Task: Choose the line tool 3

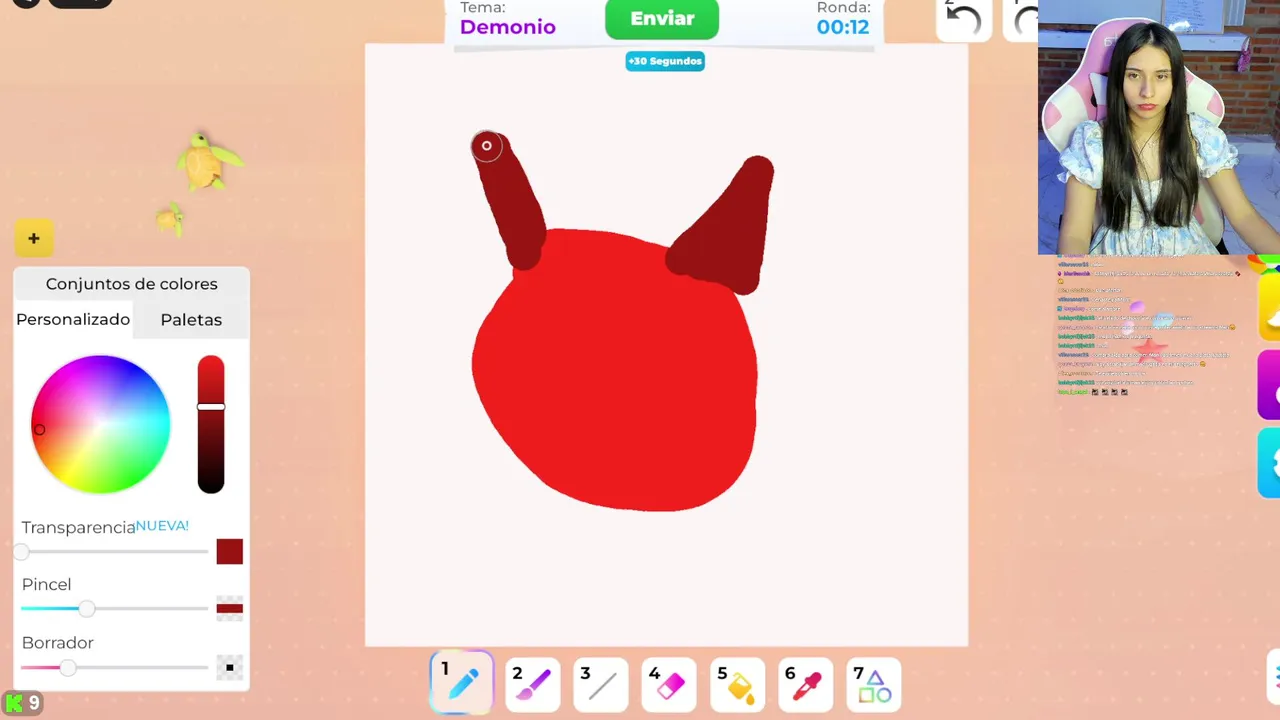Action: click(600, 684)
